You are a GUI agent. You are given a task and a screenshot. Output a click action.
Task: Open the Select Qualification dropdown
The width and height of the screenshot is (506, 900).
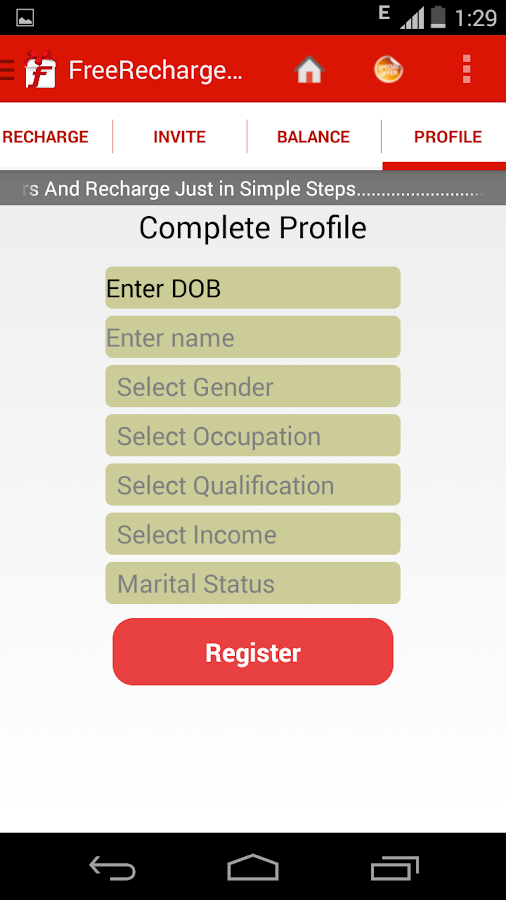253,485
